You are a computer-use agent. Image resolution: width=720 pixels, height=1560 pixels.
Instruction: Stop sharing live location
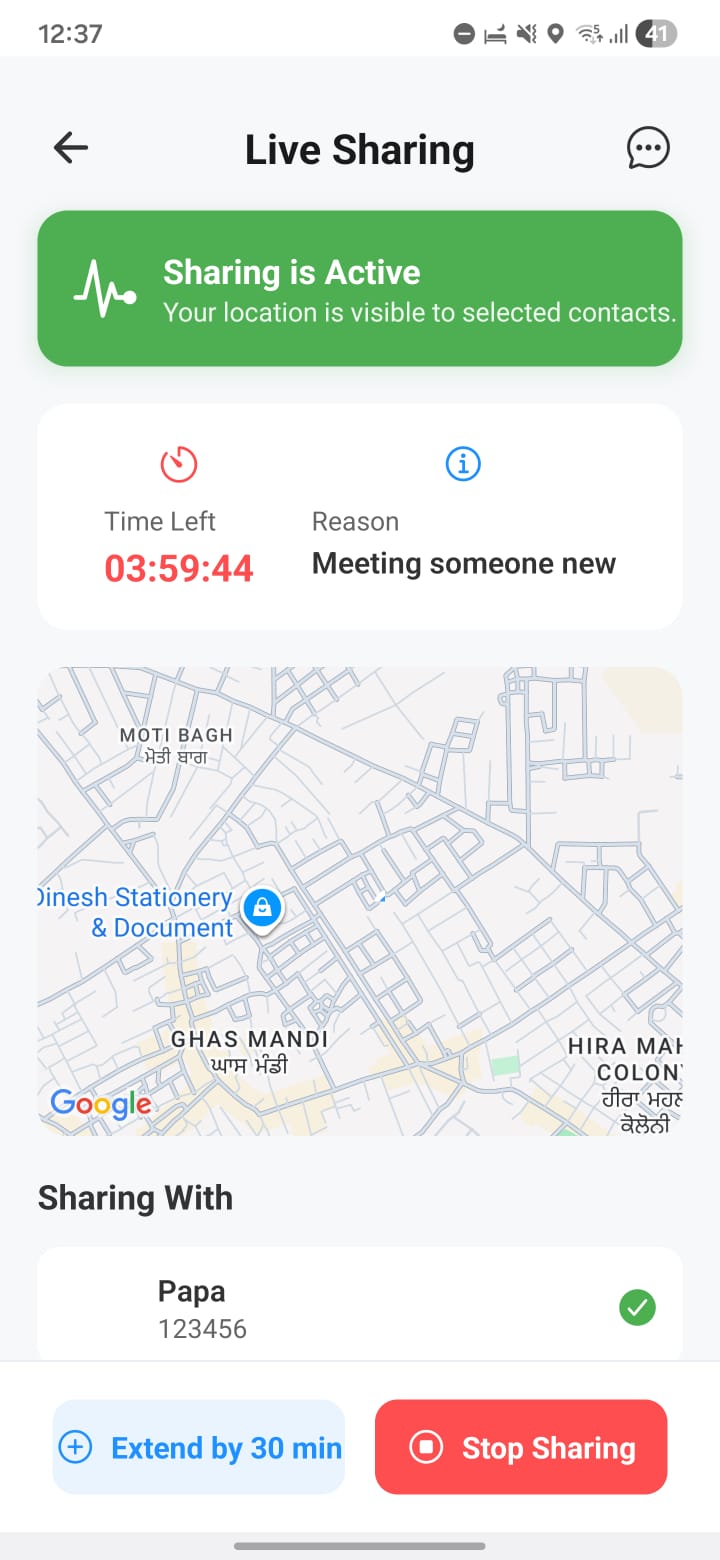(521, 1447)
